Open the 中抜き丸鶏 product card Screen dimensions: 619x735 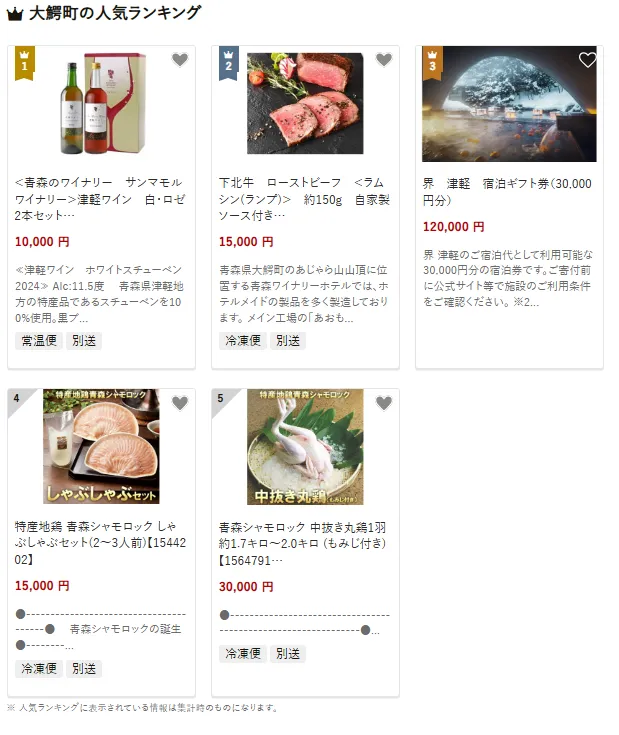[305, 540]
